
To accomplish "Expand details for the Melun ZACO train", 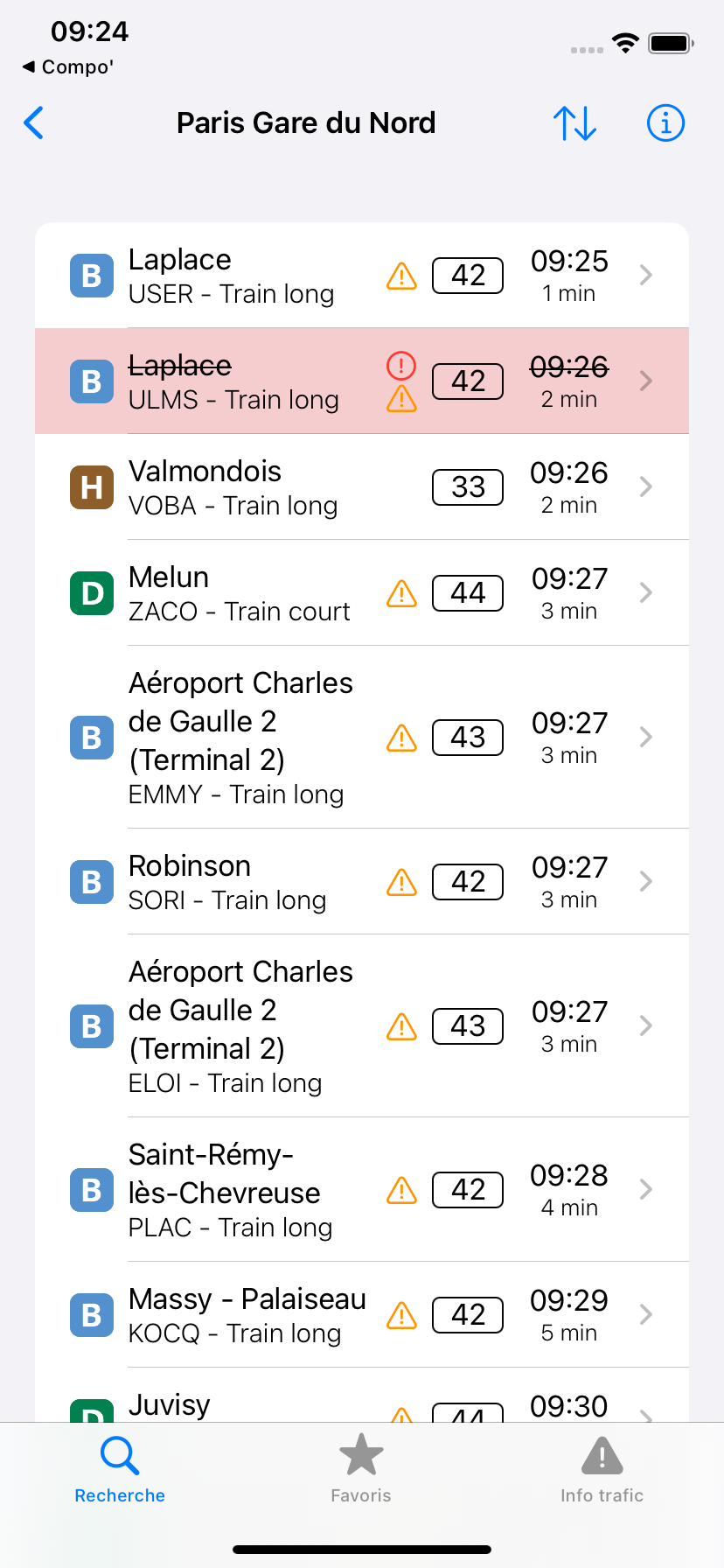I will [x=645, y=592].
